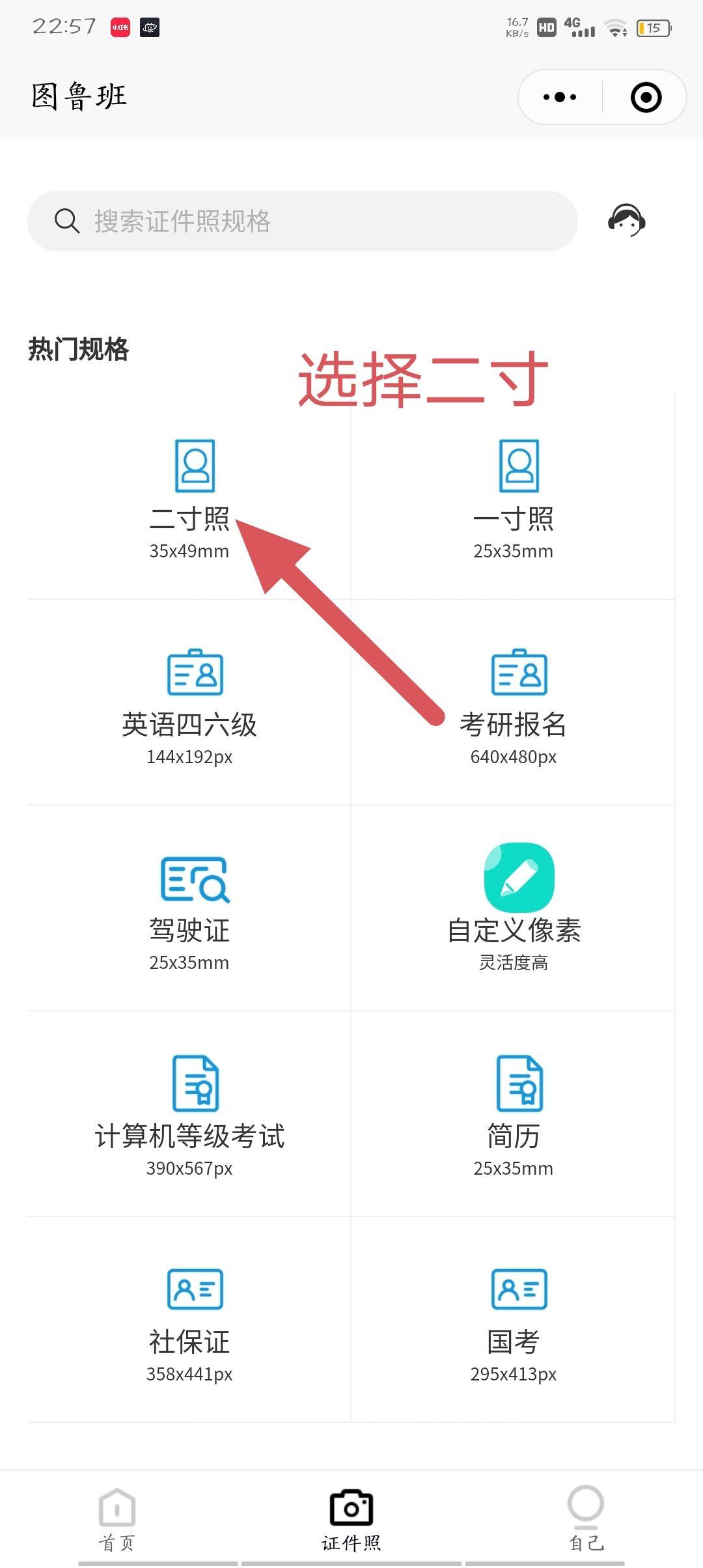Screen dimensions: 703x1568
Task: Open the mini program overflow menu
Action: [x=560, y=97]
